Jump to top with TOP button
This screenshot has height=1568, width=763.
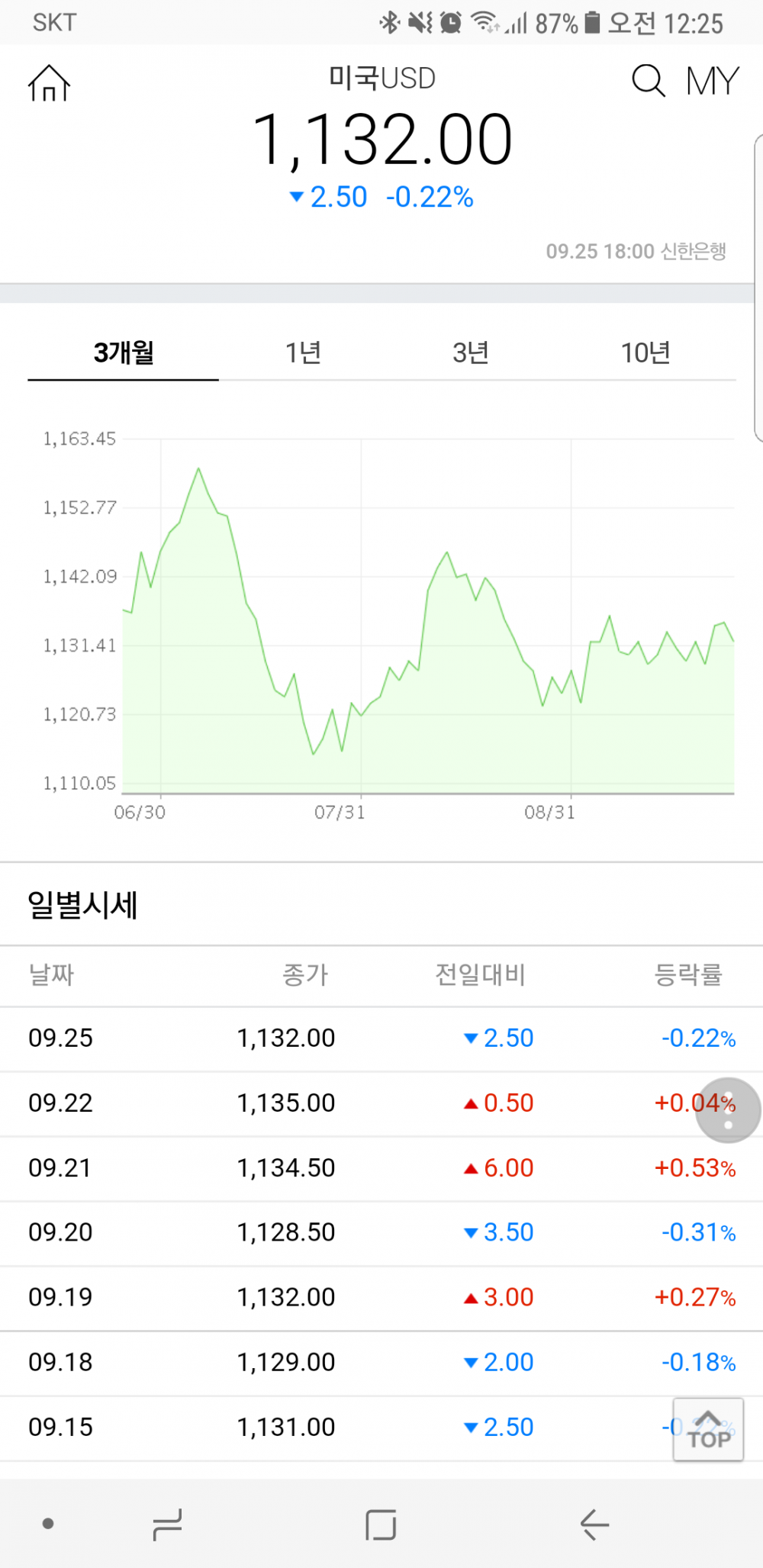708,1430
